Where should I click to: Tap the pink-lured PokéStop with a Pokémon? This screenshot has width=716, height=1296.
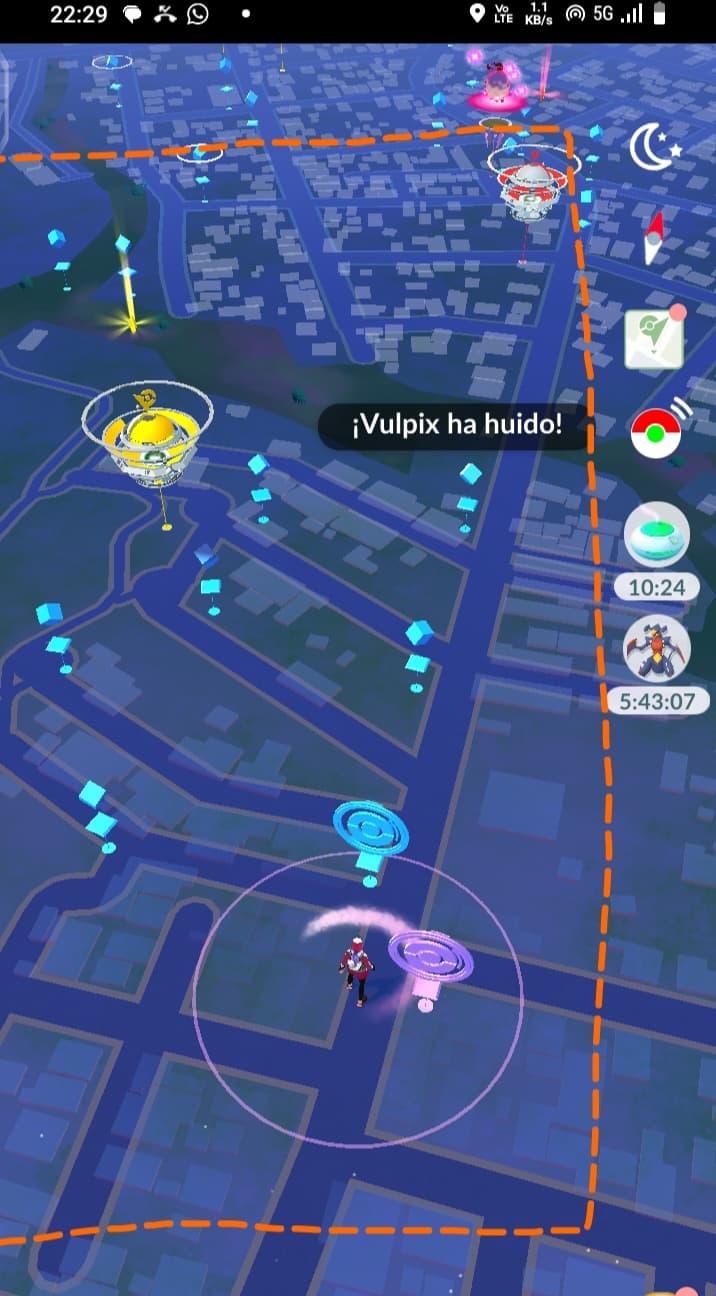[498, 82]
